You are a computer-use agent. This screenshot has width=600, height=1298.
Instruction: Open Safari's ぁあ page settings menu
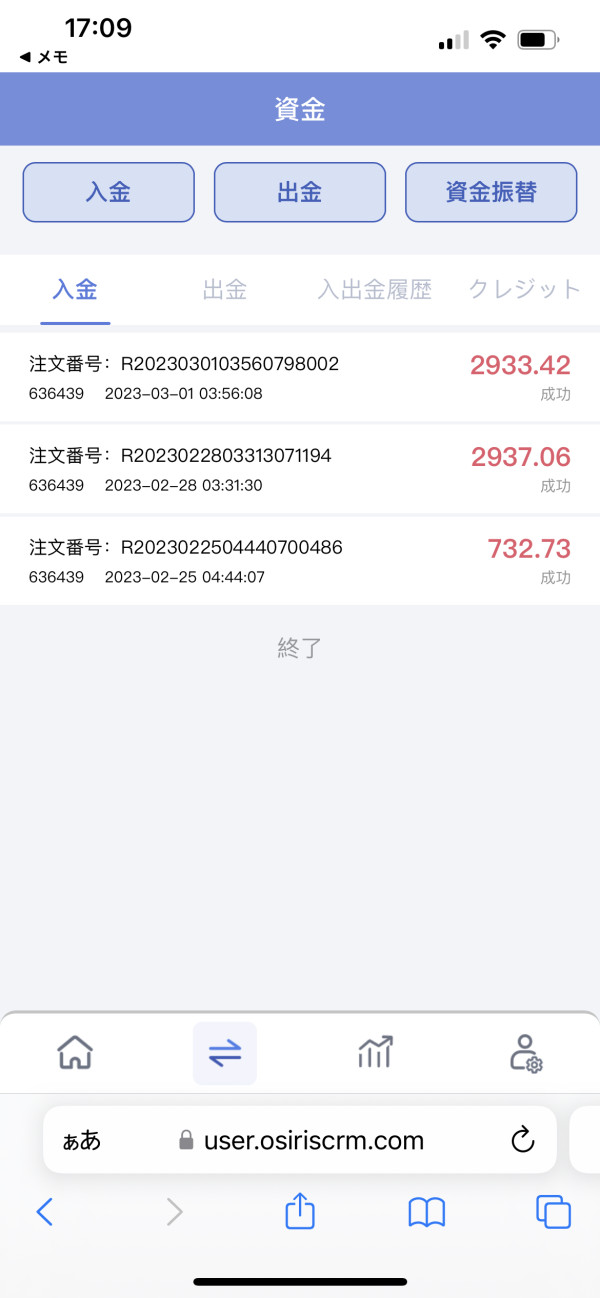(81, 1141)
